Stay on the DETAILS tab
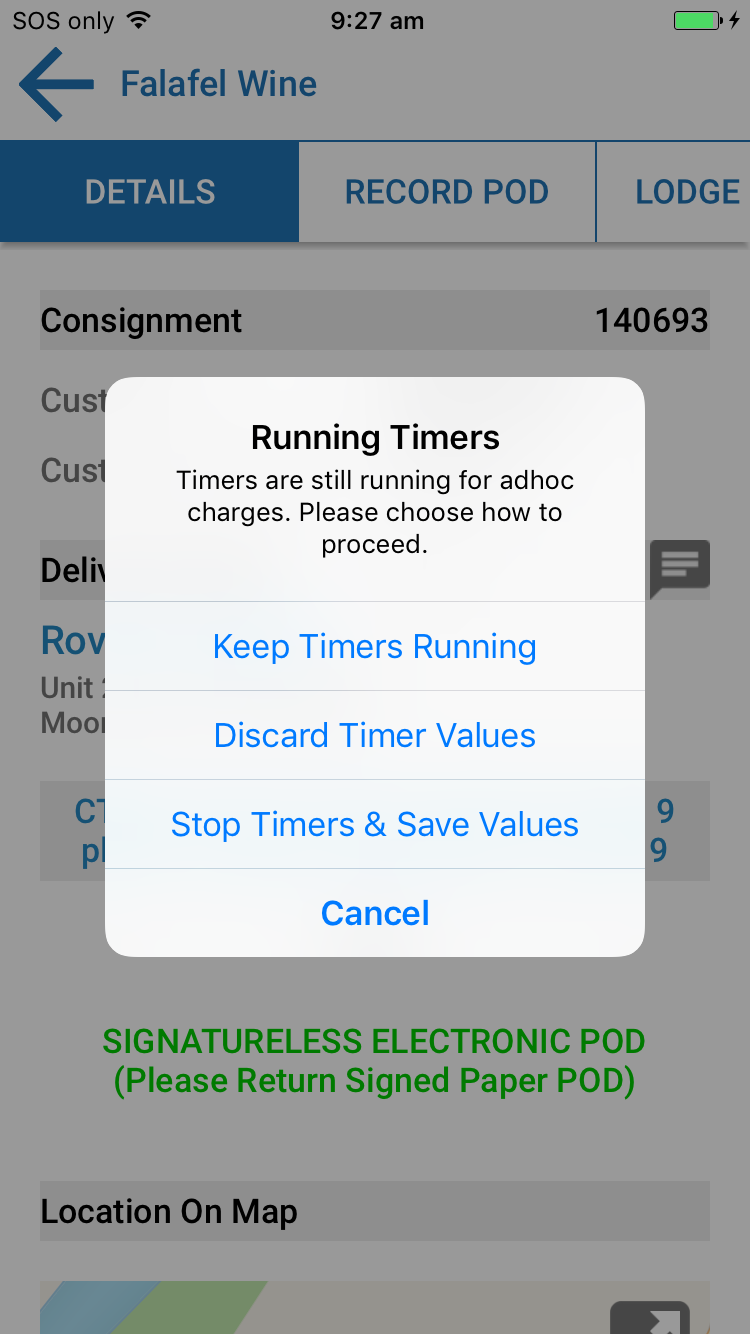The width and height of the screenshot is (750, 1334). [x=149, y=191]
